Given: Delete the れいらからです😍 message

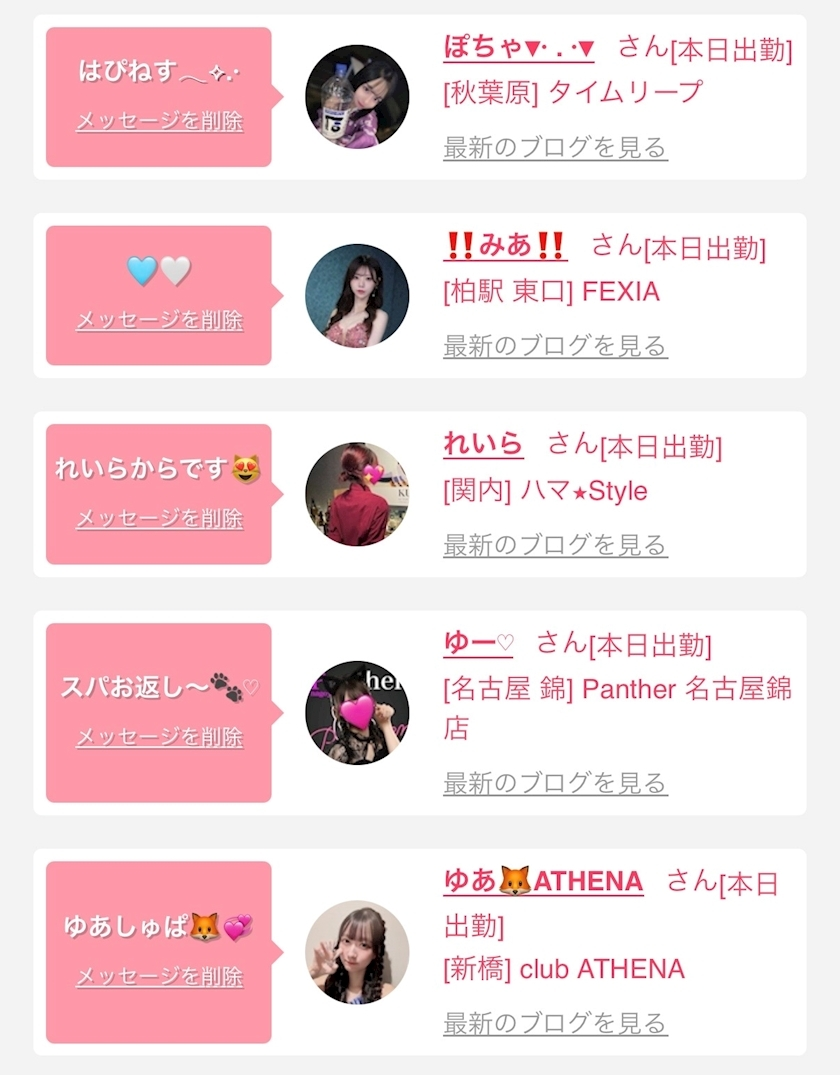Looking at the screenshot, I should 158,520.
